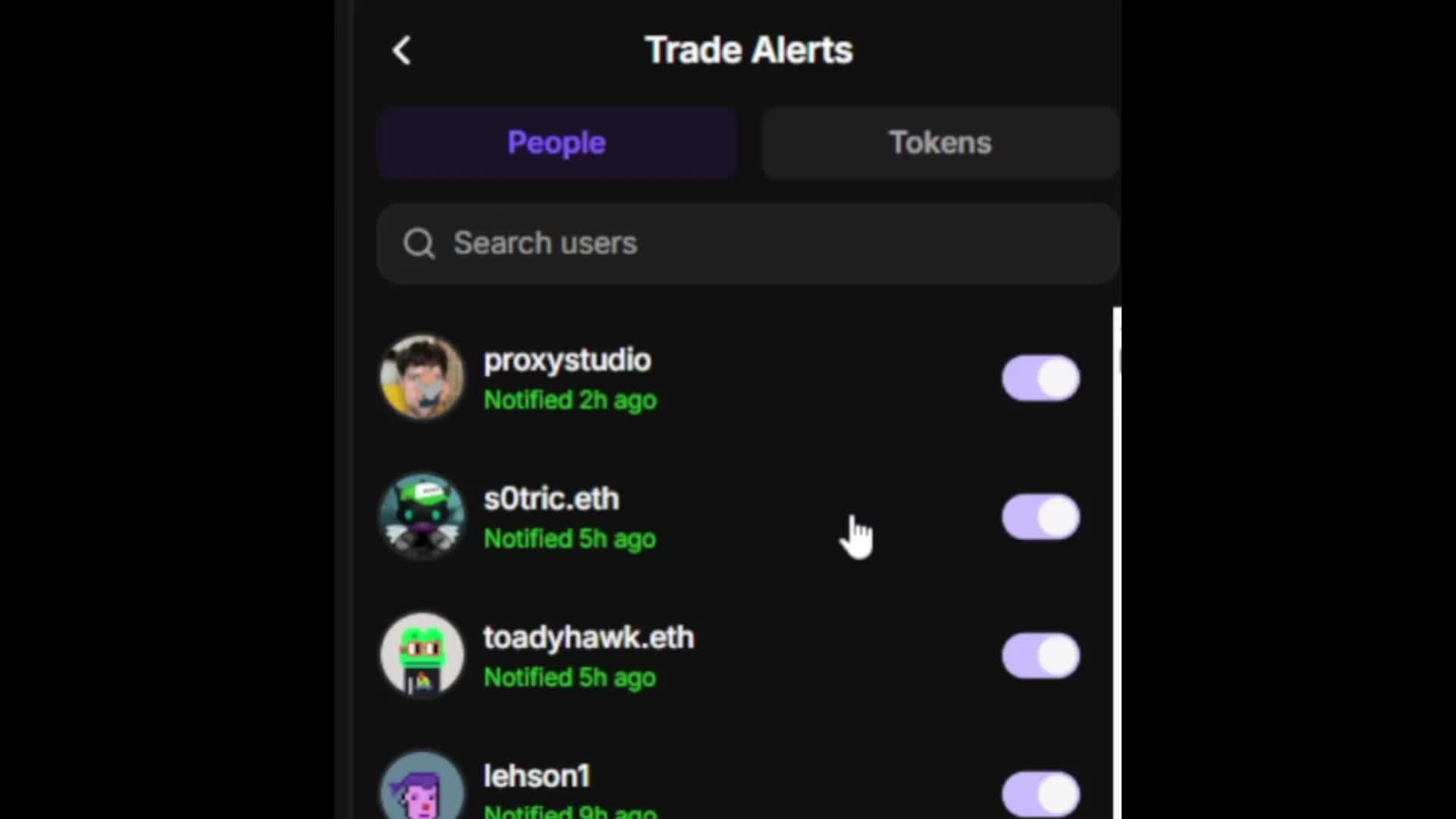
Task: Switch off lehson1 trade alerts
Action: coord(1040,793)
